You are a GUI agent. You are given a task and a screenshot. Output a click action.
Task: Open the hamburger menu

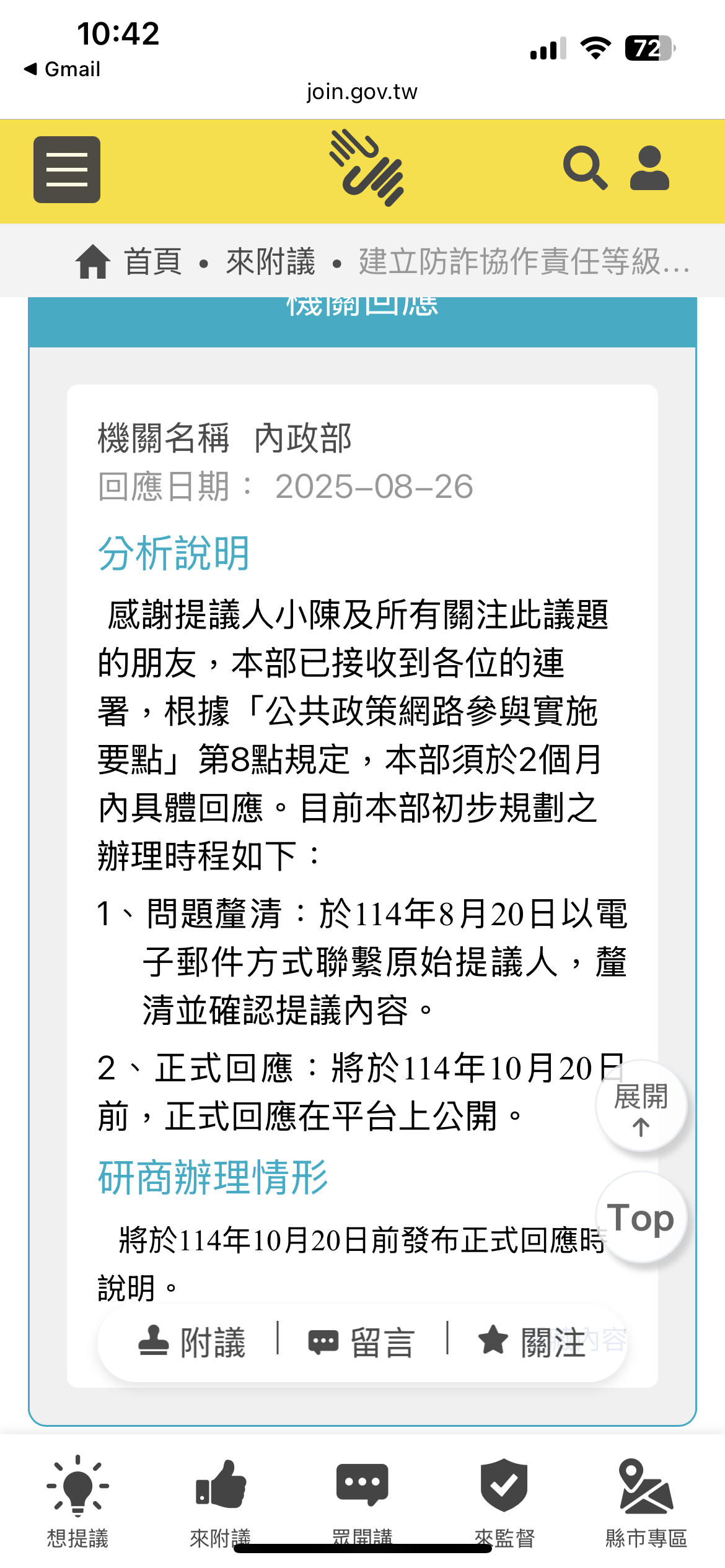67,170
